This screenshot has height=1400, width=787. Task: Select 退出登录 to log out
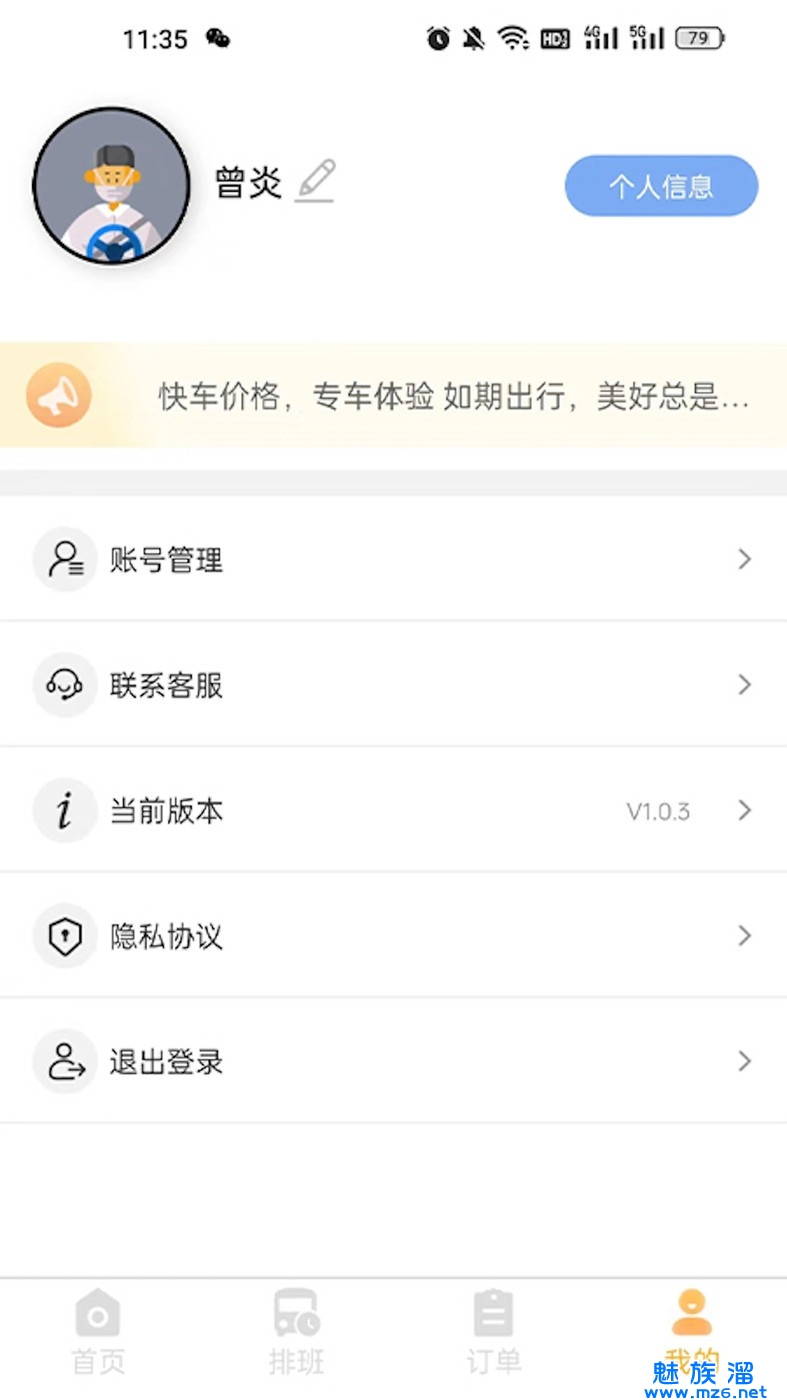(x=393, y=1061)
